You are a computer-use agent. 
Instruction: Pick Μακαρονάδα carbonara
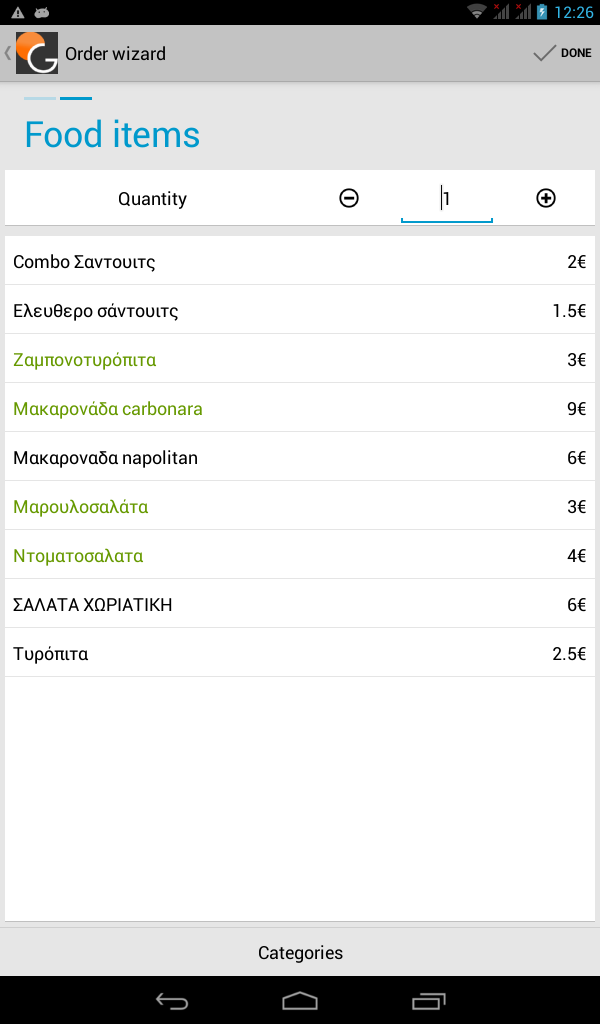300,408
